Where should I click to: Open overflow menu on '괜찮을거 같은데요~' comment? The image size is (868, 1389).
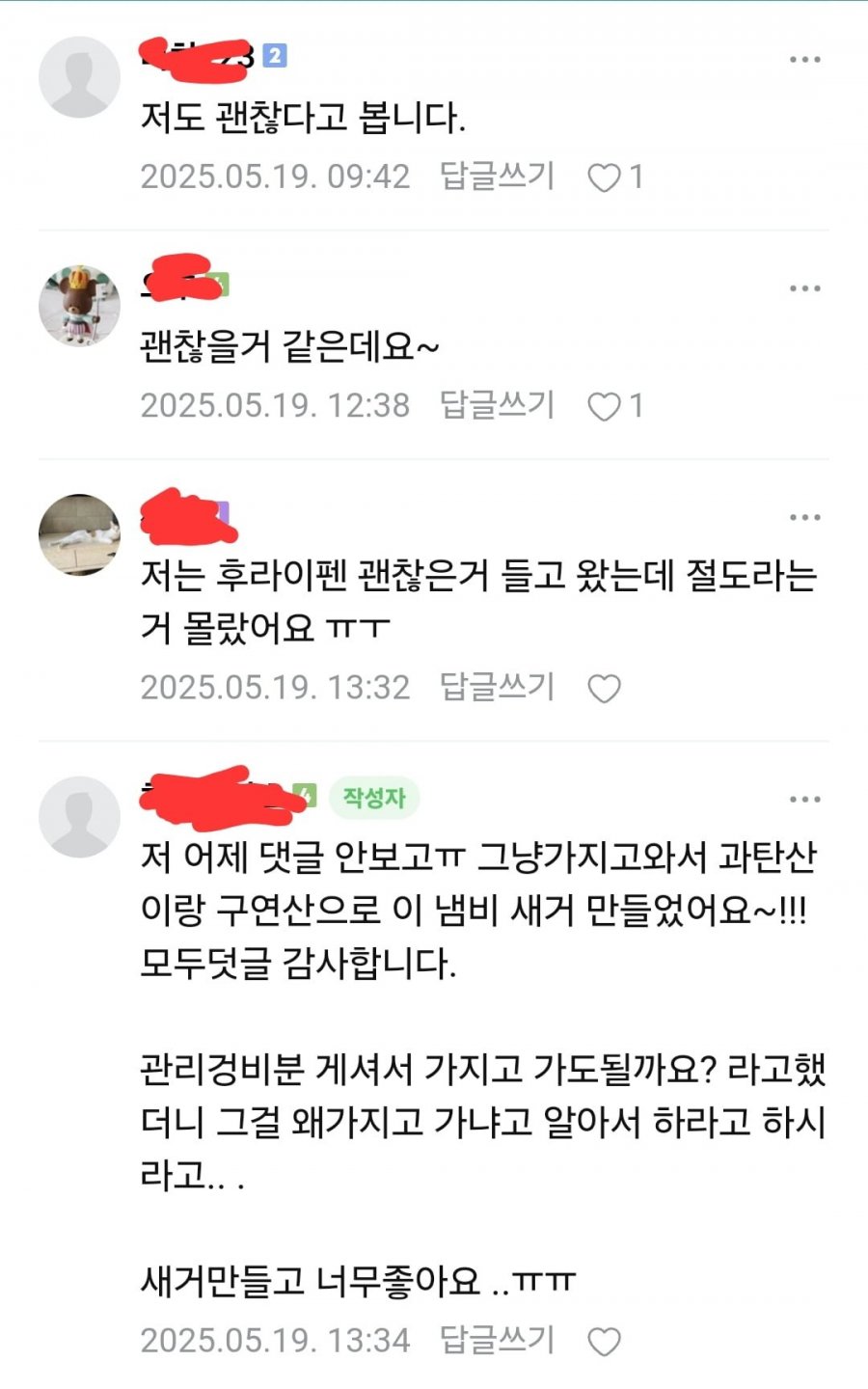click(804, 288)
